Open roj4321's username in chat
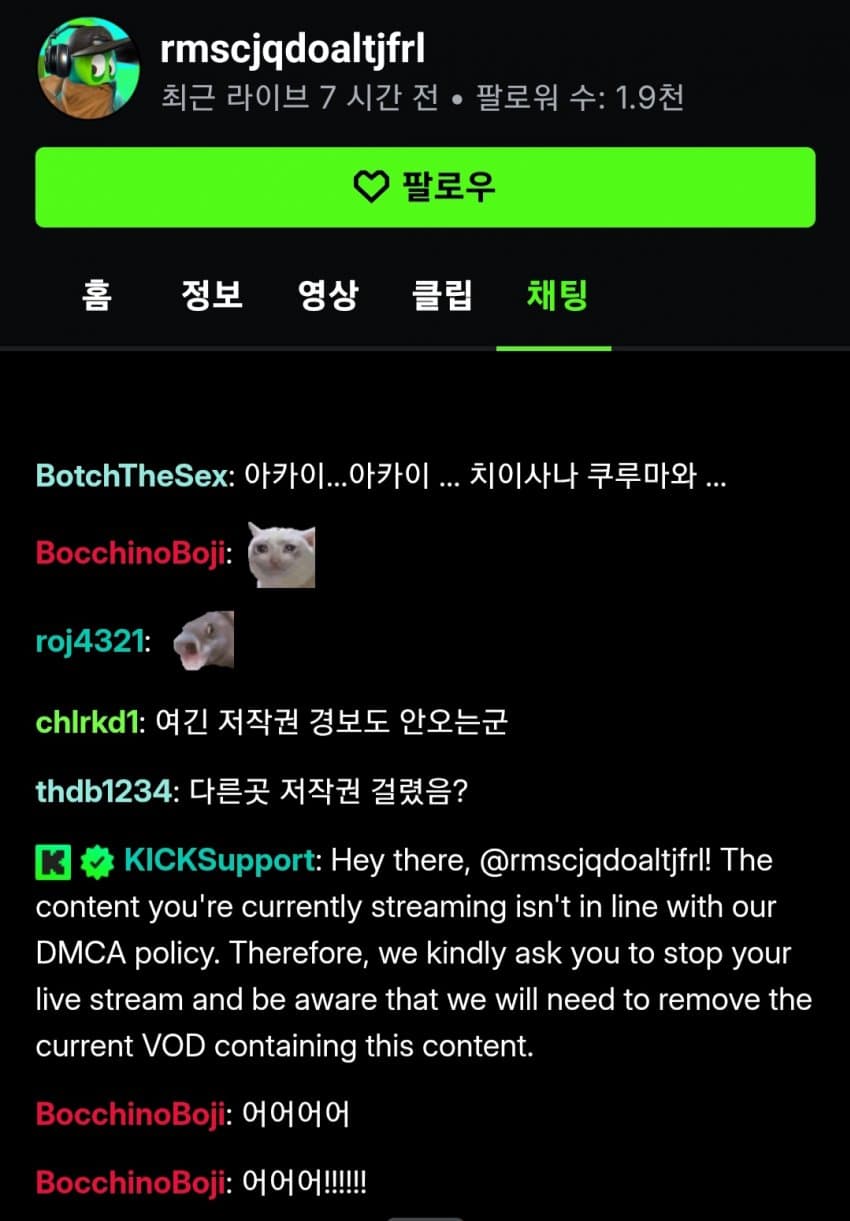 (89, 642)
